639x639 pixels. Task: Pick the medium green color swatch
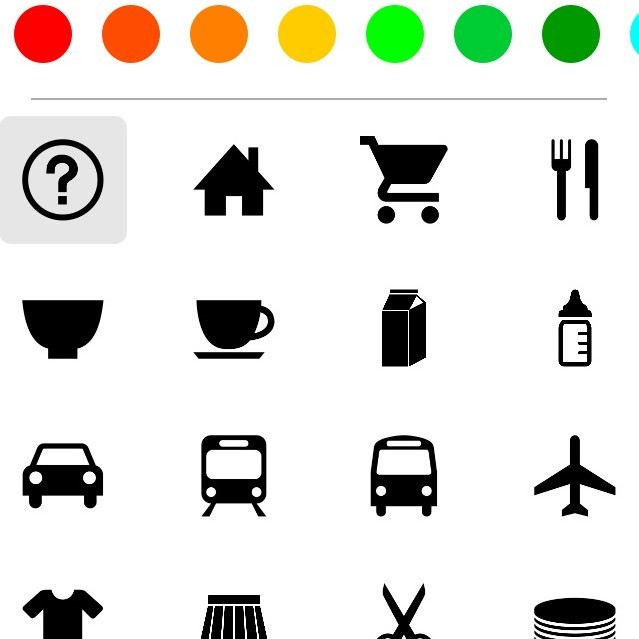(483, 34)
